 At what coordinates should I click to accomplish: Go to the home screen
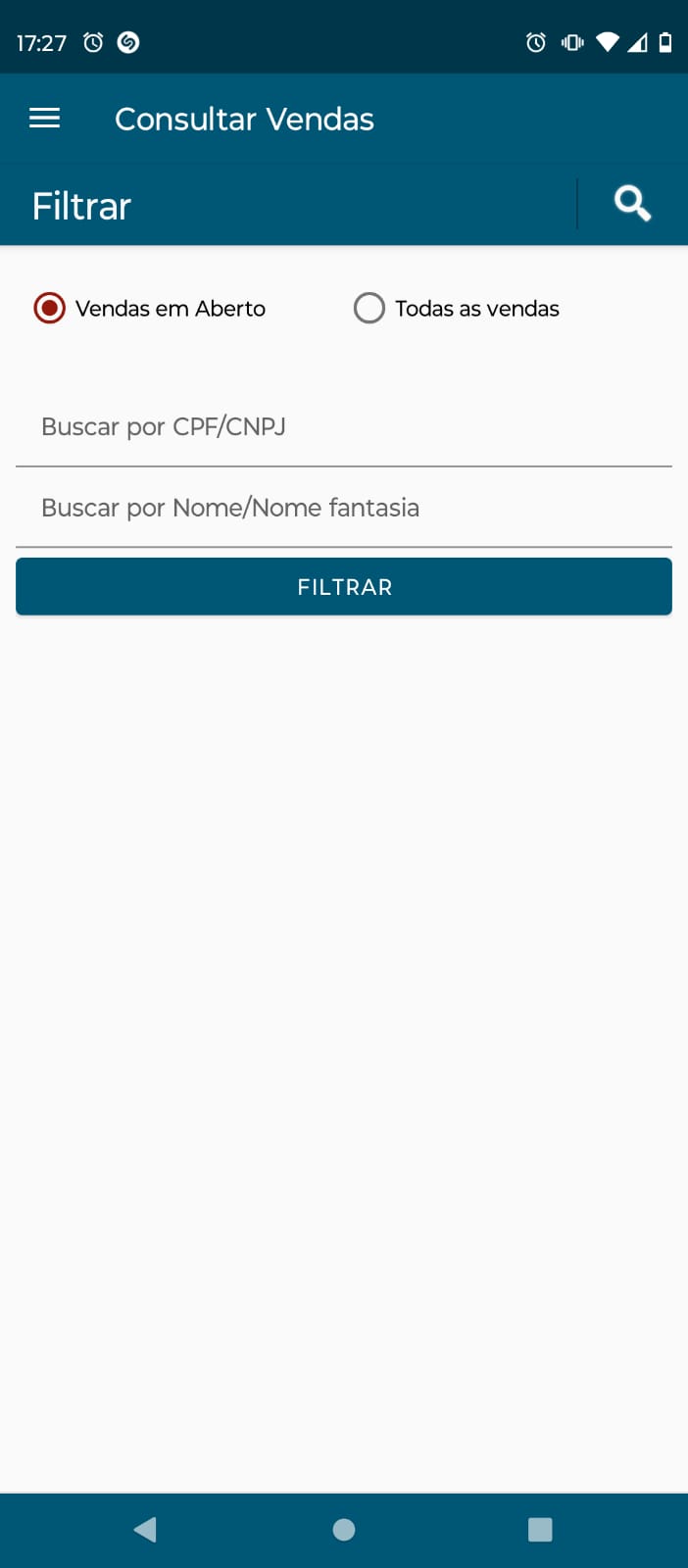344,1529
